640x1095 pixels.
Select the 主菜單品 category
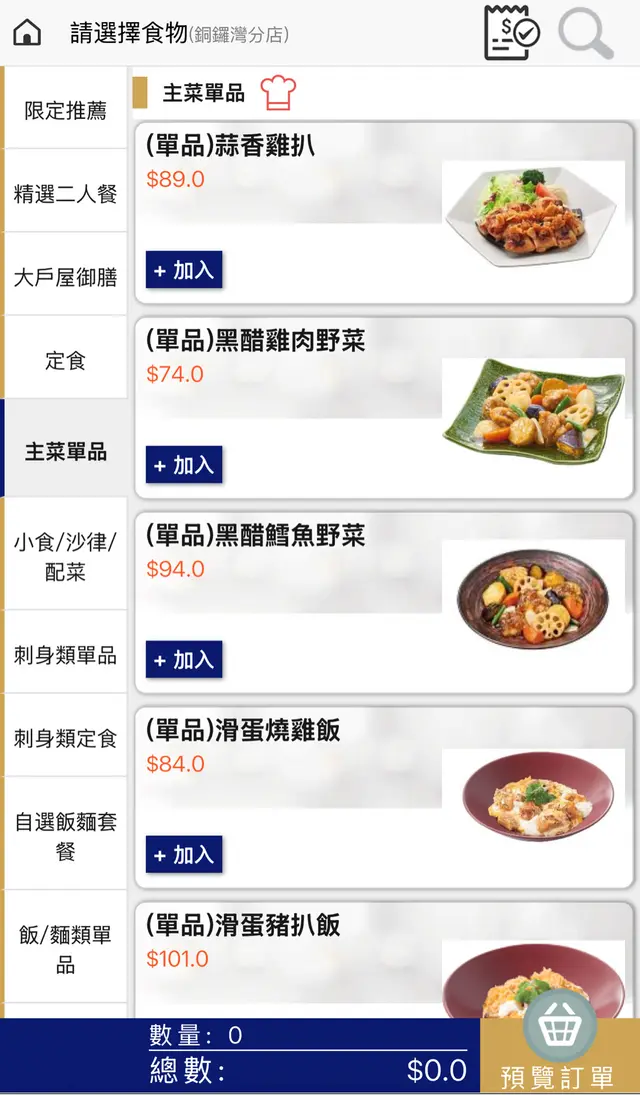tap(66, 451)
